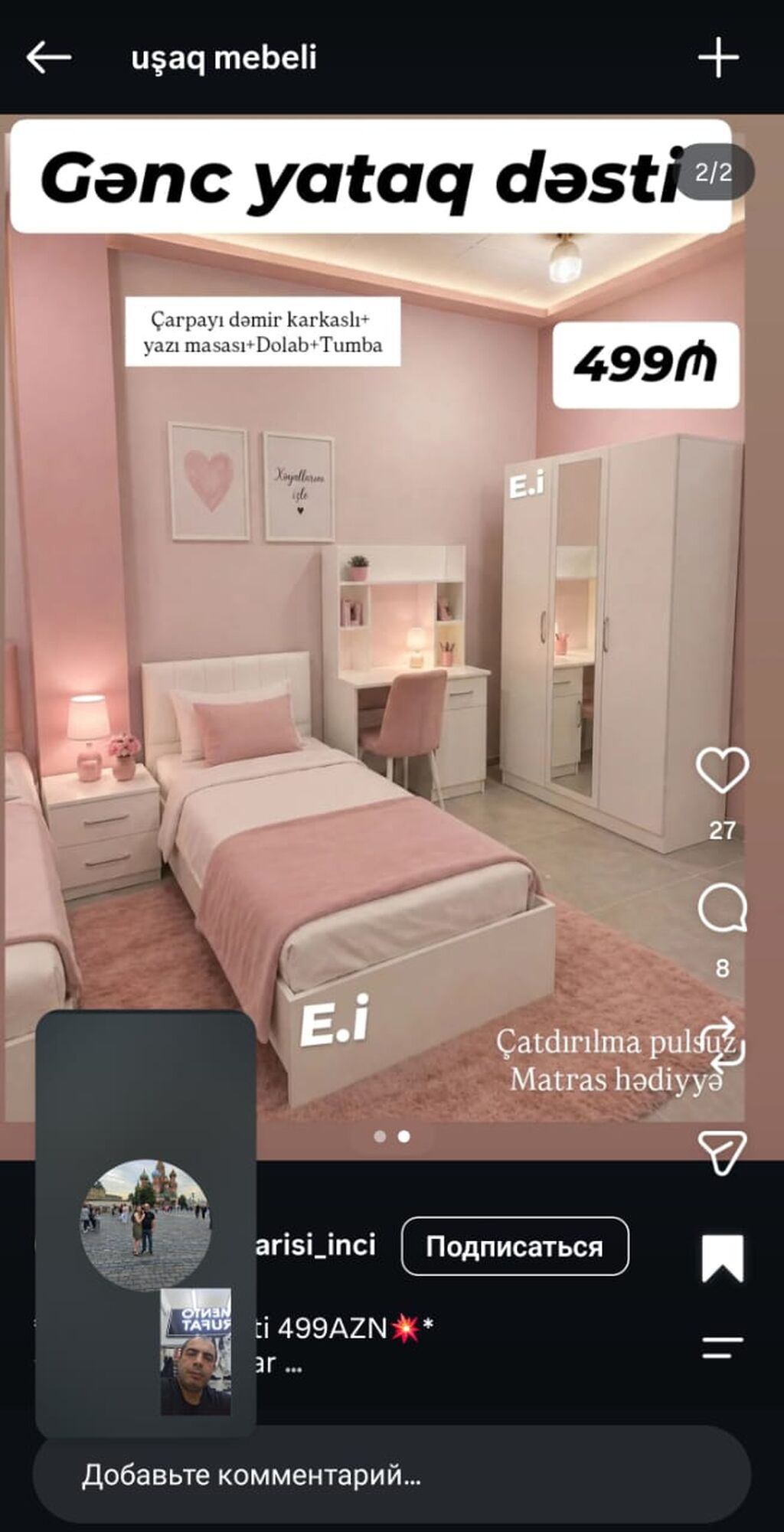Open the more options lines icon
Image resolution: width=784 pixels, height=1532 pixels.
point(723,1348)
